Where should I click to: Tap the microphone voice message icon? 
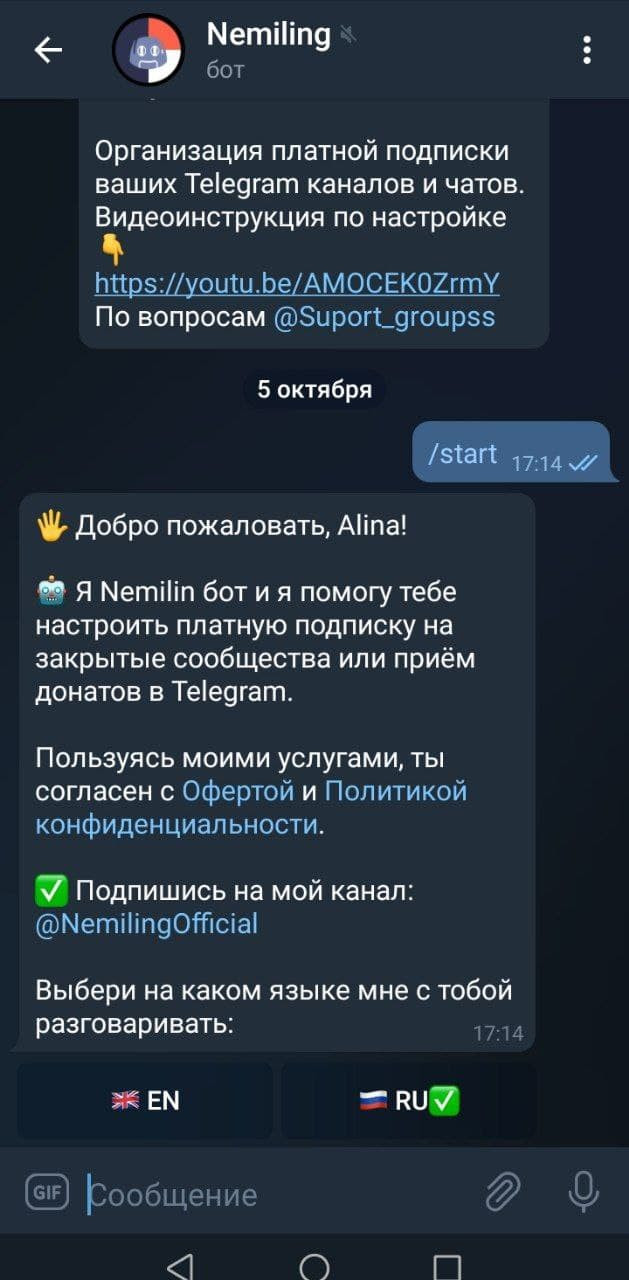(583, 1192)
